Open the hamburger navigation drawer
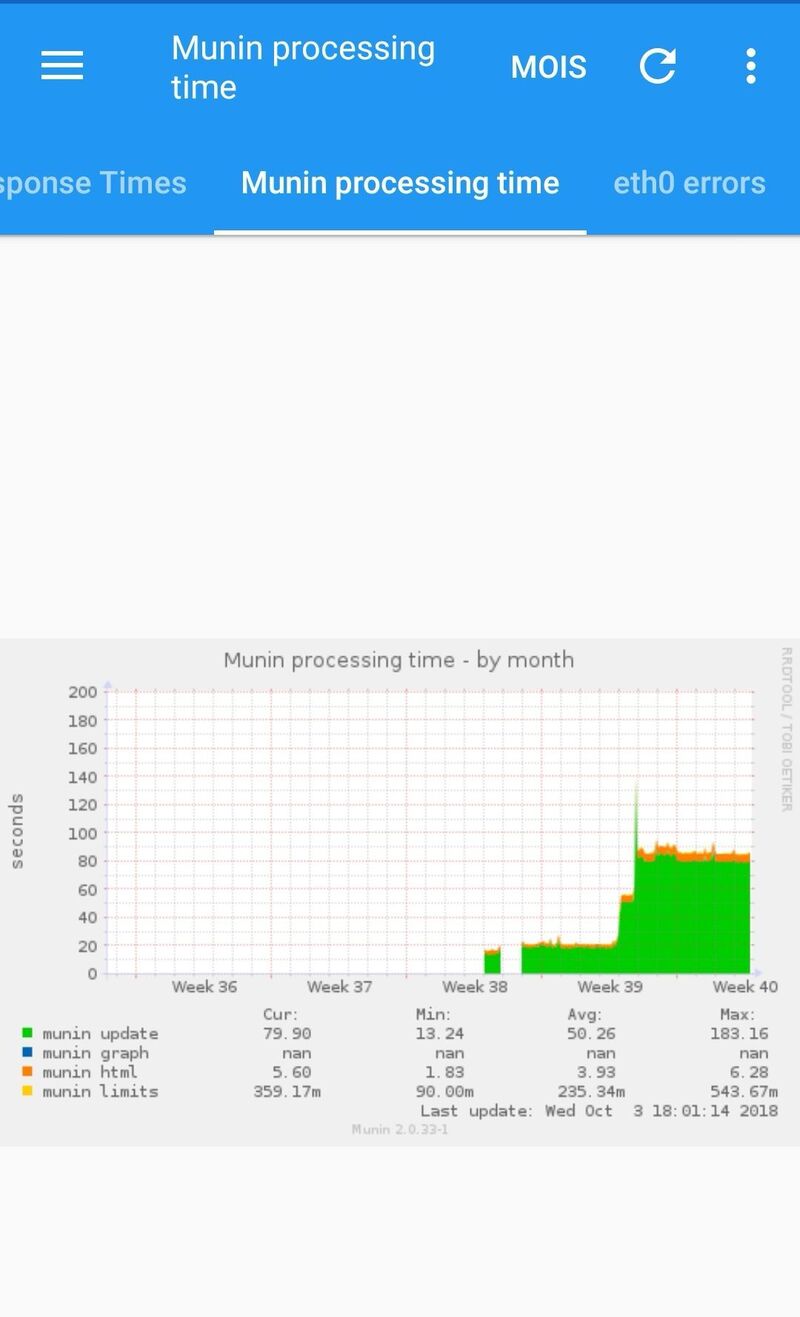800x1317 pixels. coord(62,67)
